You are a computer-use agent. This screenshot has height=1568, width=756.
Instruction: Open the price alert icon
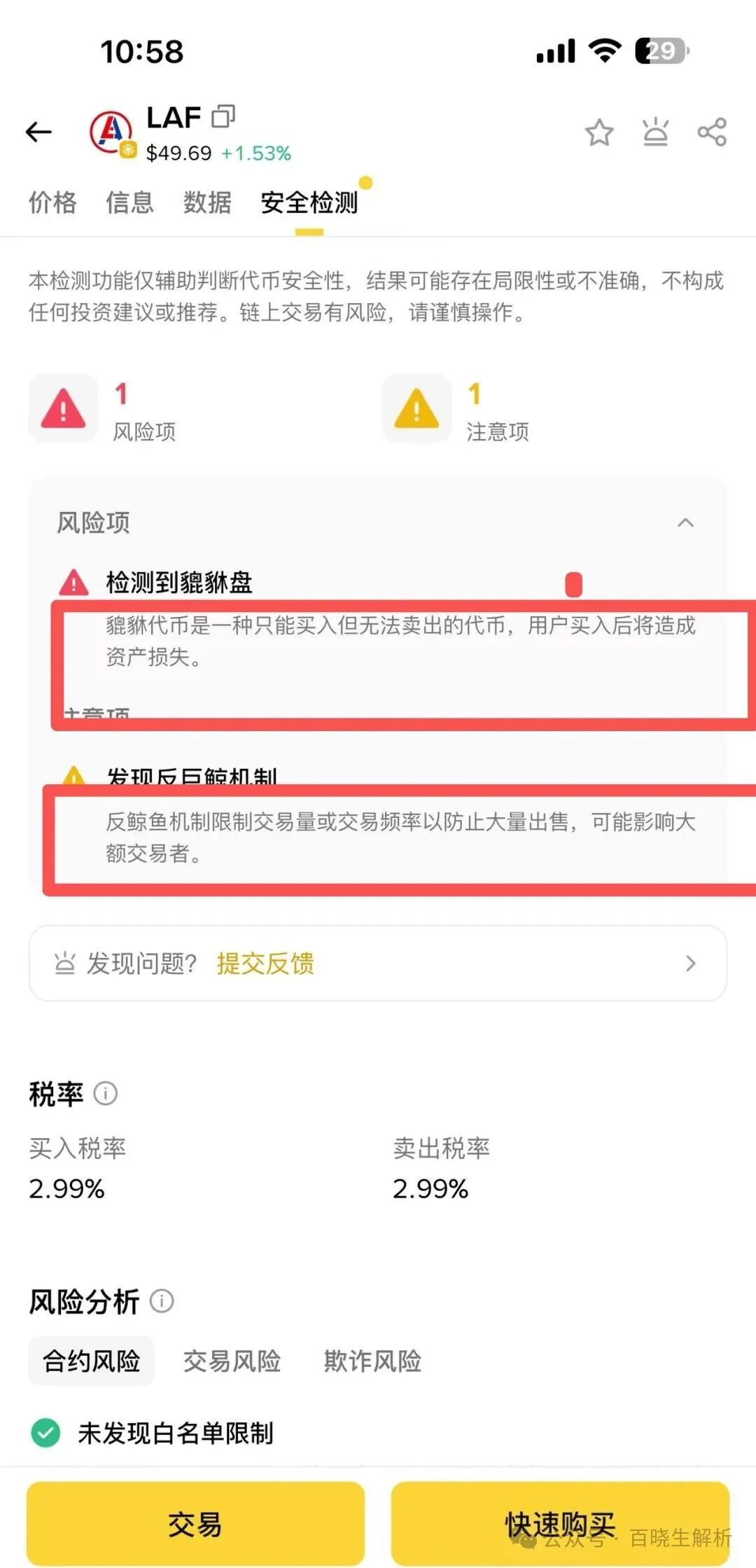[x=655, y=132]
